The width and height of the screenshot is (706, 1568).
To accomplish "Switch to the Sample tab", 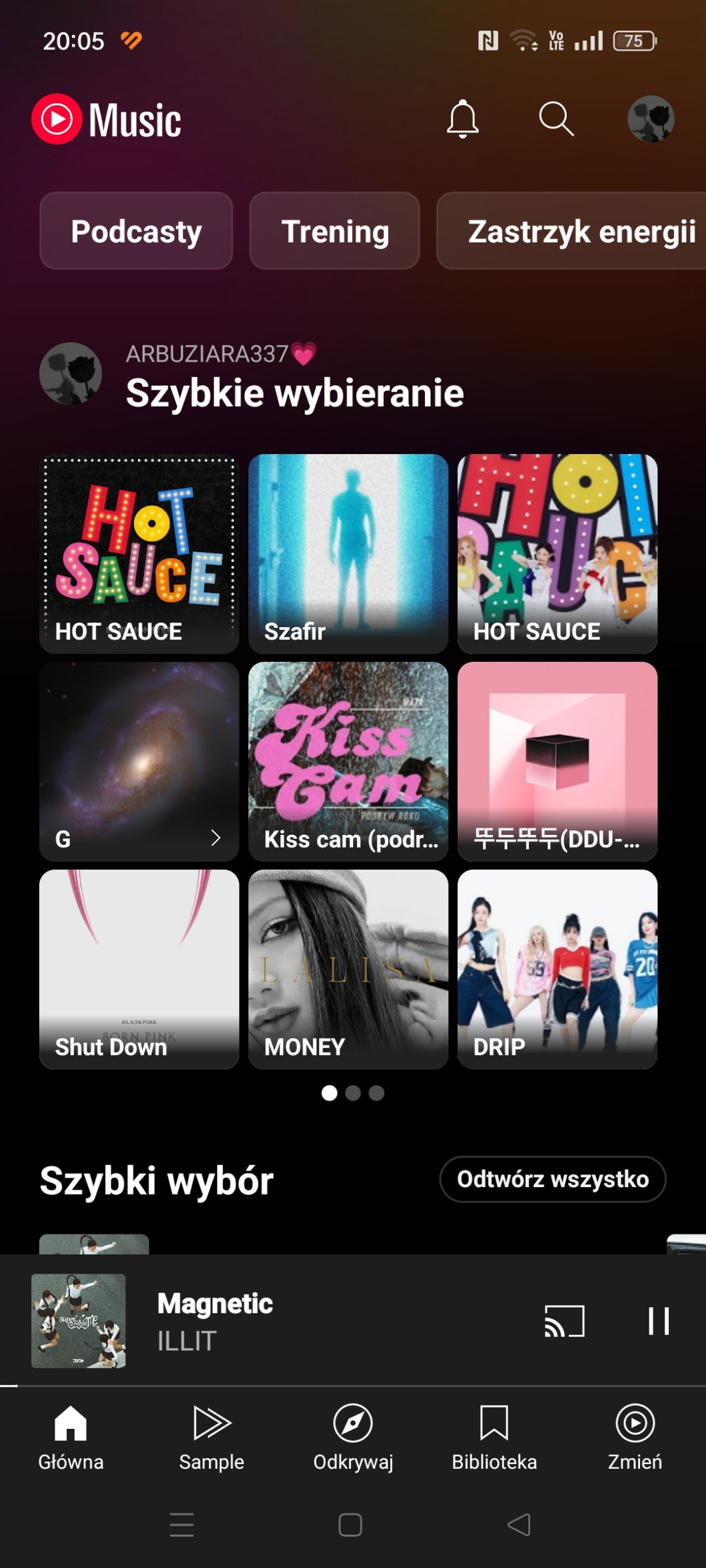I will (211, 1437).
